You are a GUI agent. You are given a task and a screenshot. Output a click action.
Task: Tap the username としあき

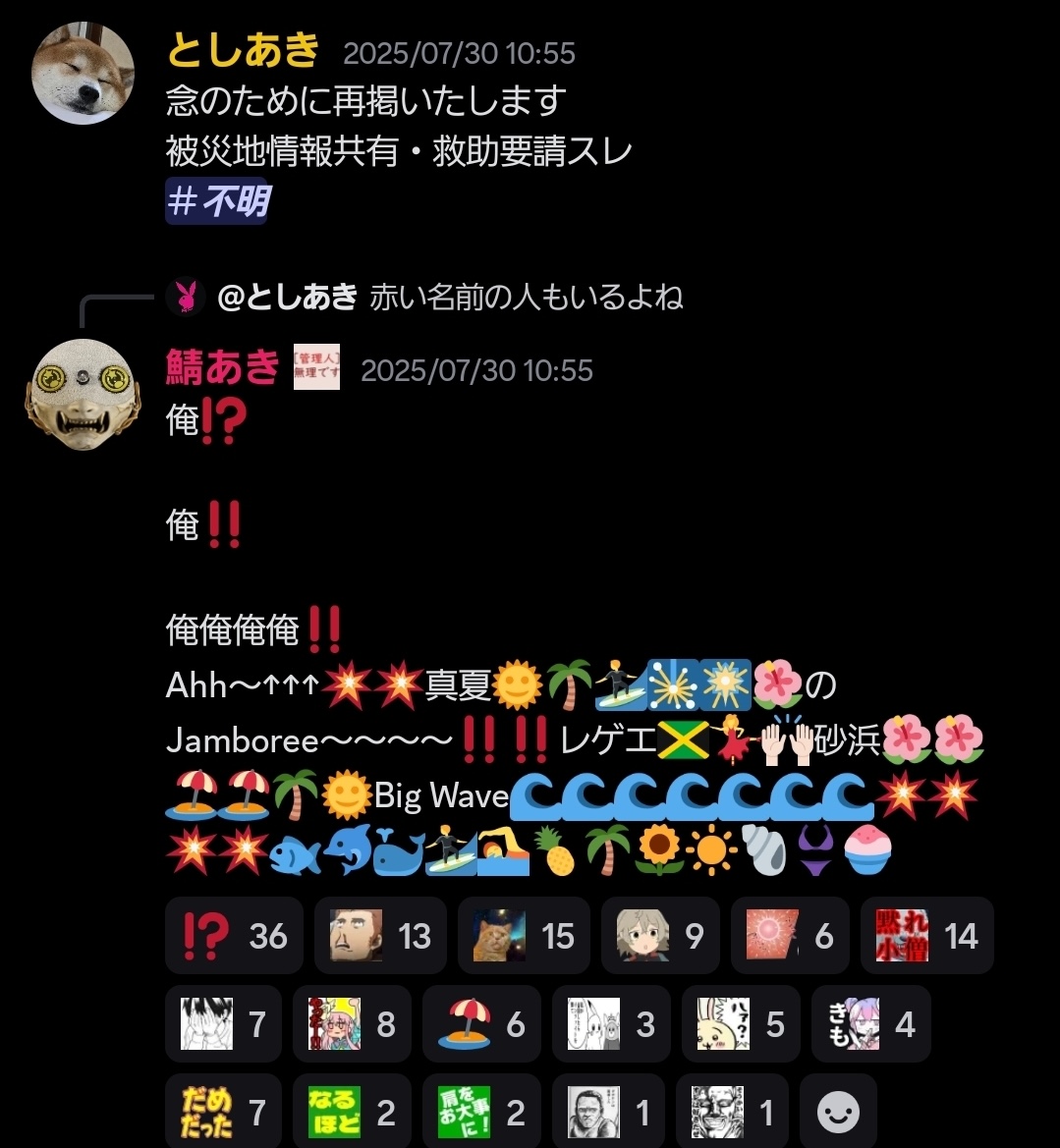244,50
